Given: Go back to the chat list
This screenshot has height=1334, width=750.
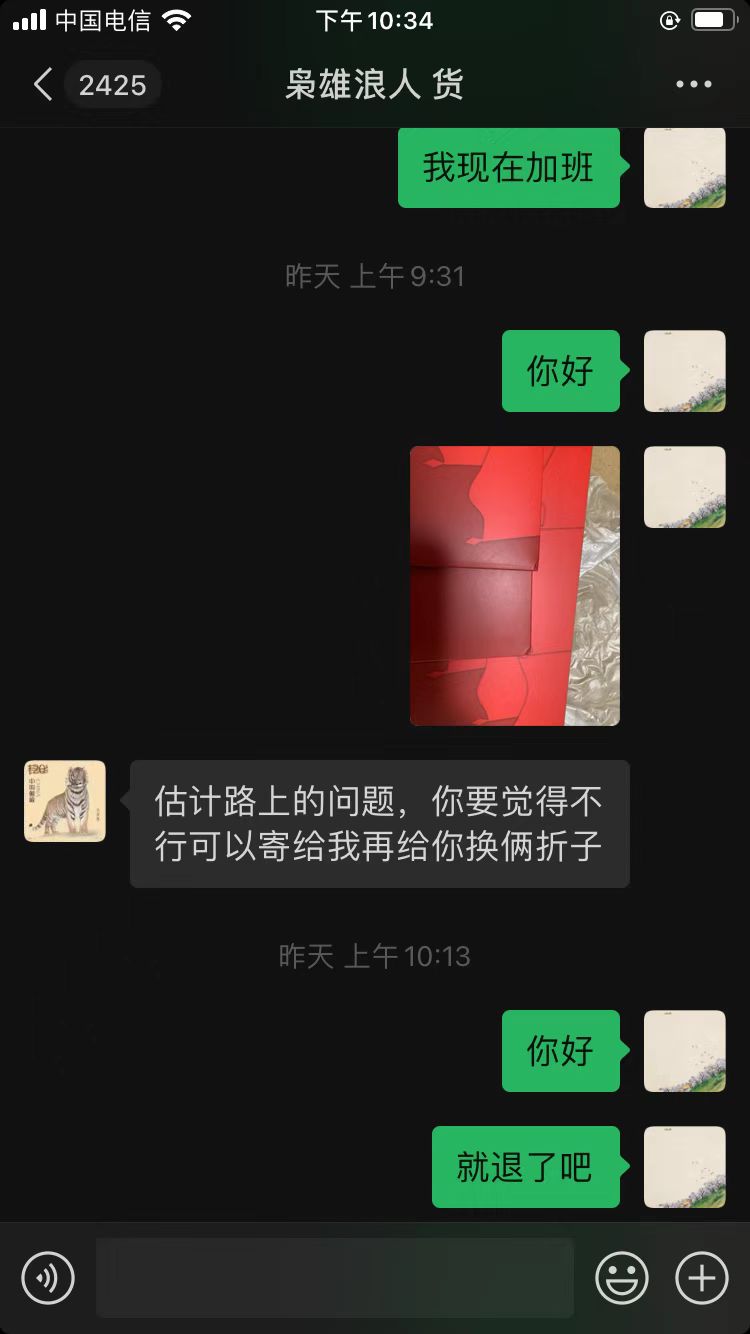Looking at the screenshot, I should 43,85.
